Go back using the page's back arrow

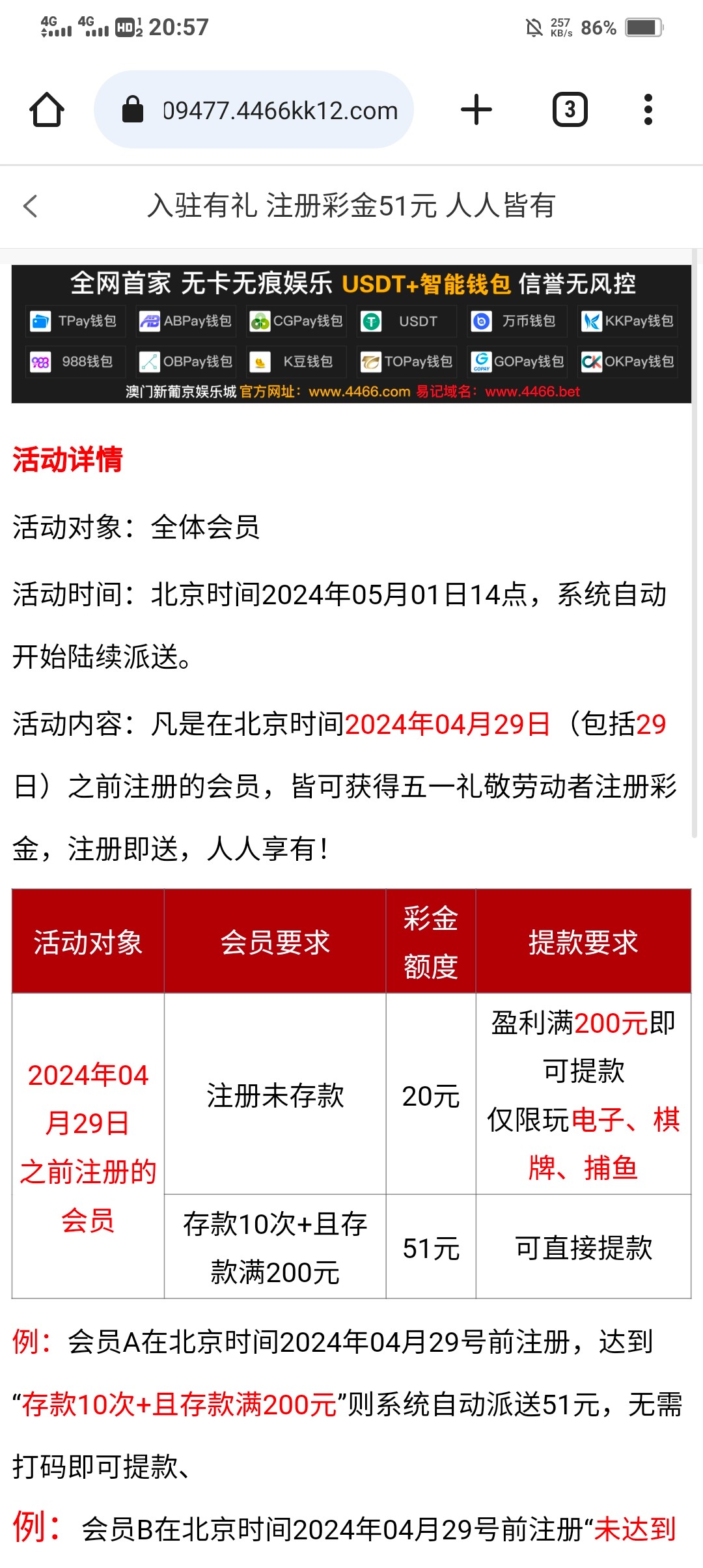[31, 206]
